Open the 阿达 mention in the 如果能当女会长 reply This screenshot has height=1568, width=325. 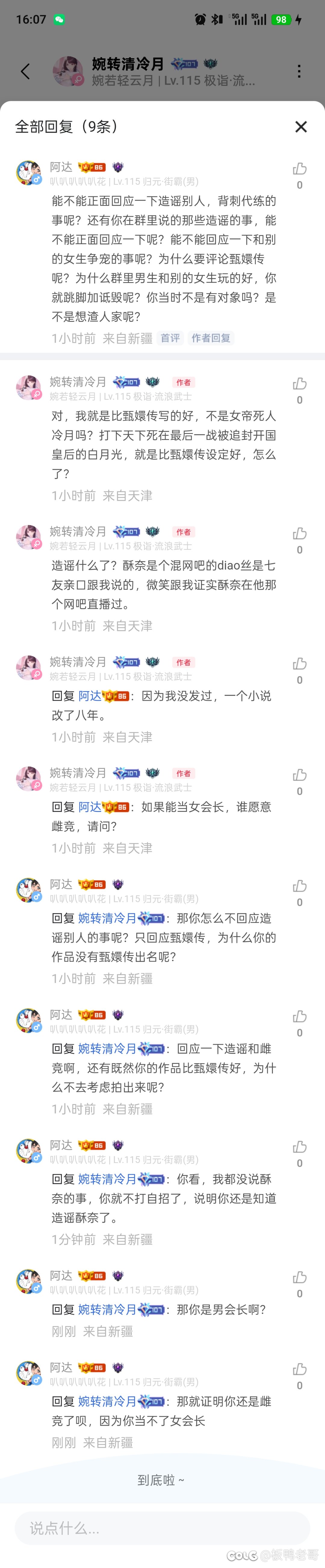click(x=90, y=807)
